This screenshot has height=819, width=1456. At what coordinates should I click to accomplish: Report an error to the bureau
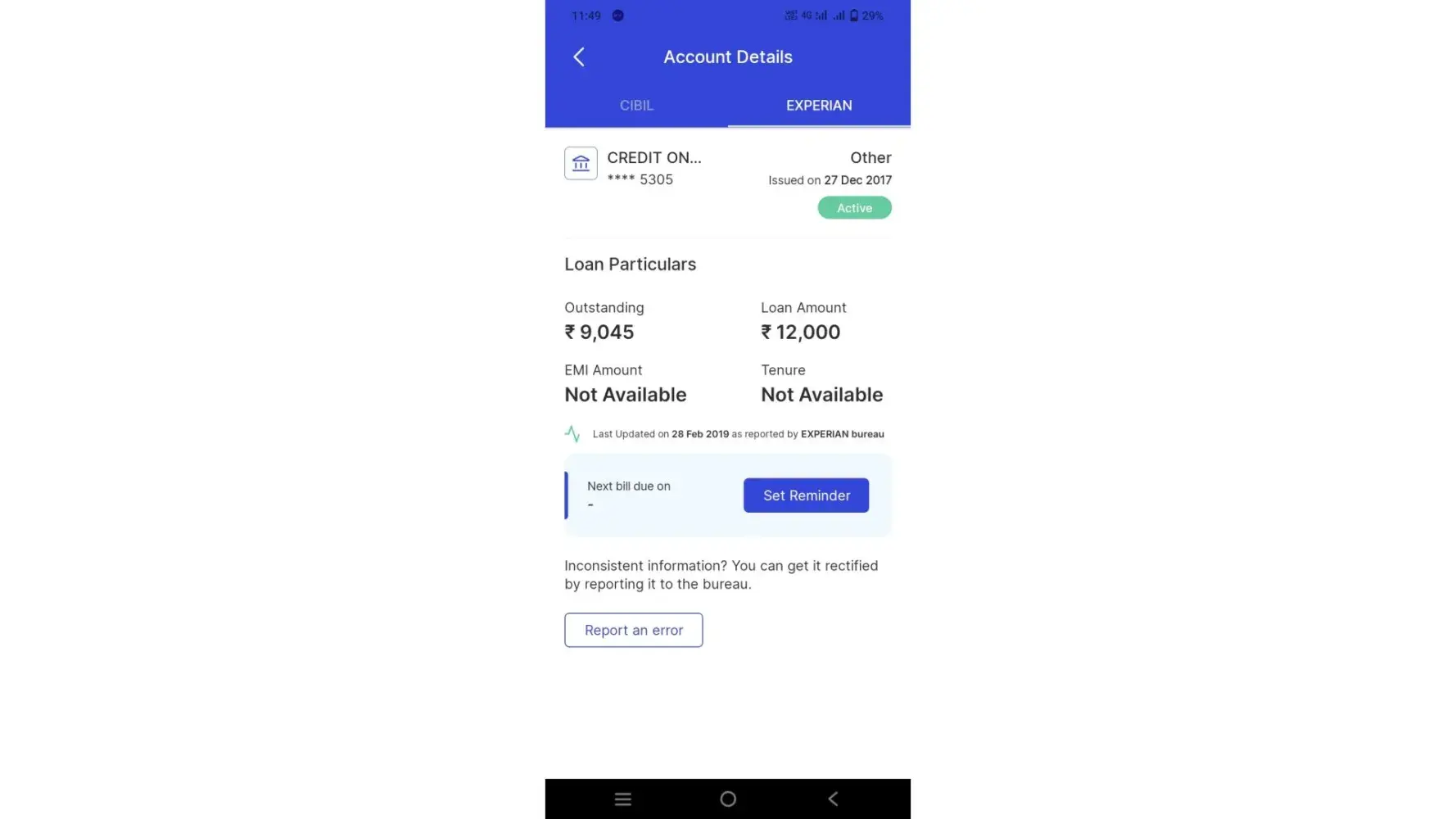[633, 630]
